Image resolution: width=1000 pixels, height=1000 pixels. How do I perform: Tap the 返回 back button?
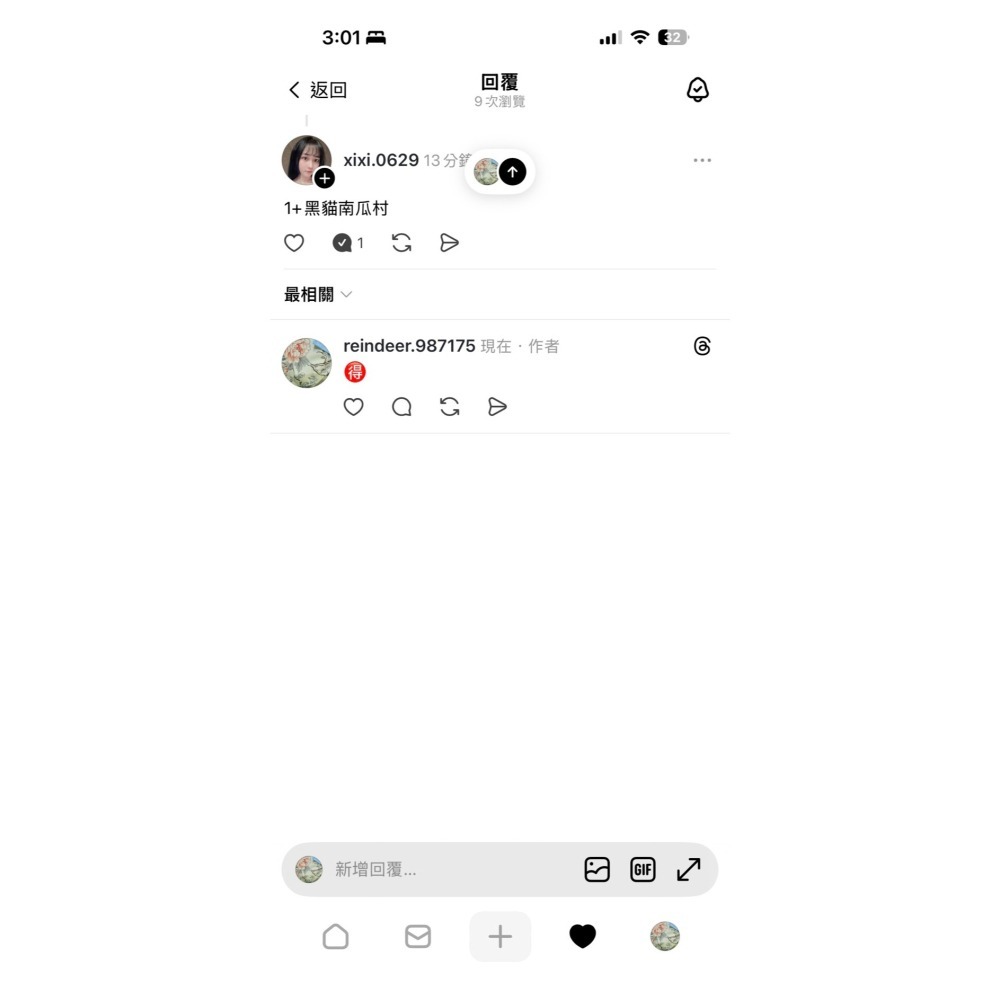[318, 90]
